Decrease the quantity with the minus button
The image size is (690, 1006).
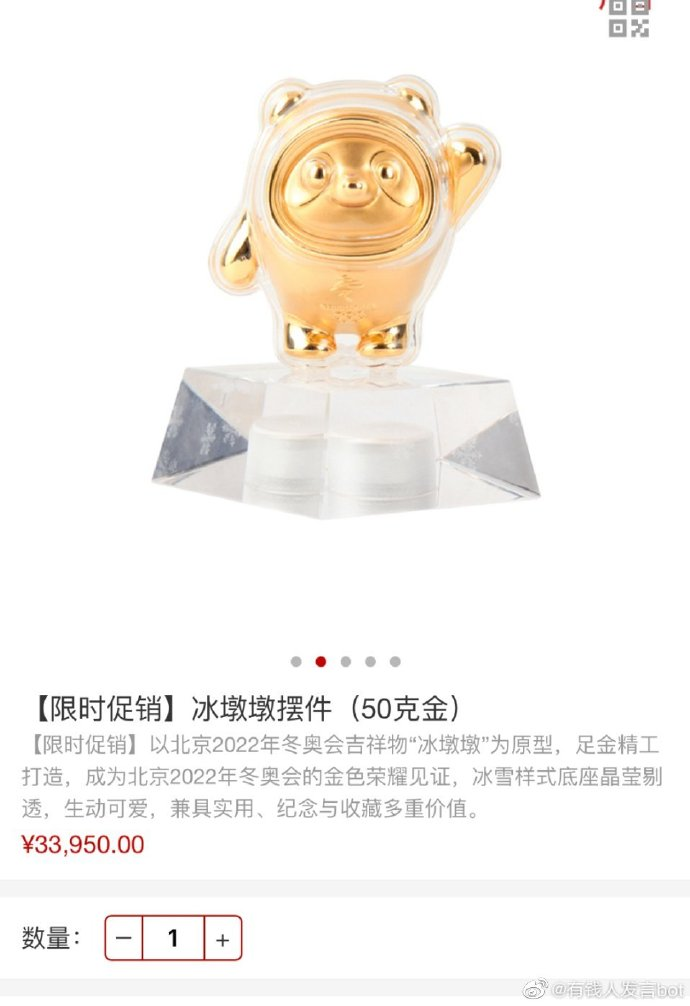(x=124, y=938)
